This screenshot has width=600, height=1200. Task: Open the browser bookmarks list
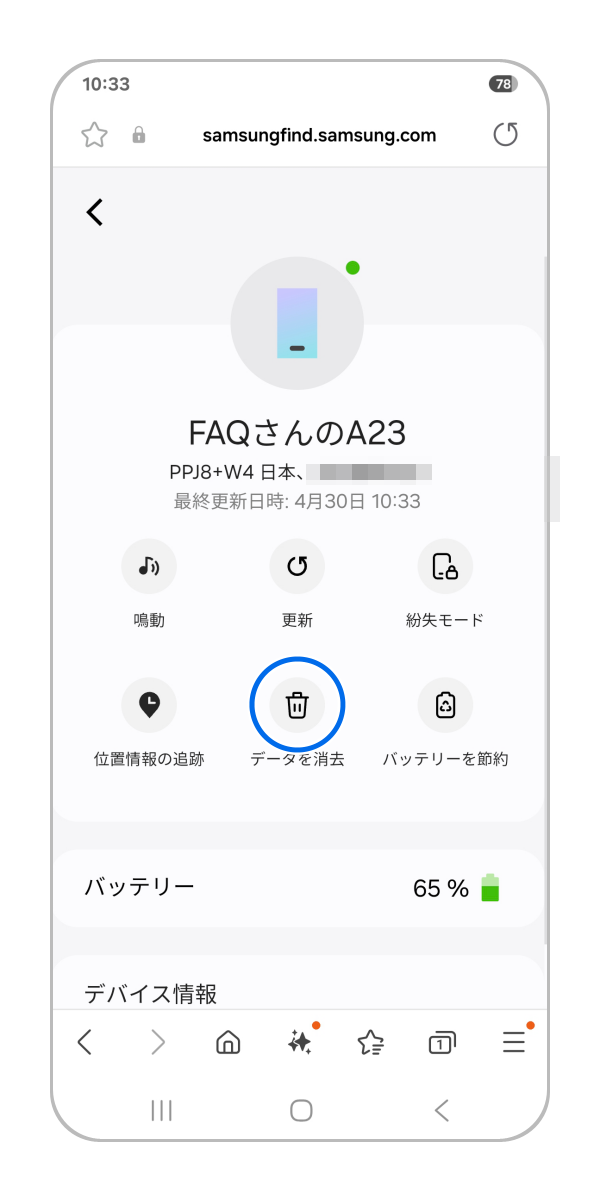[x=371, y=1043]
